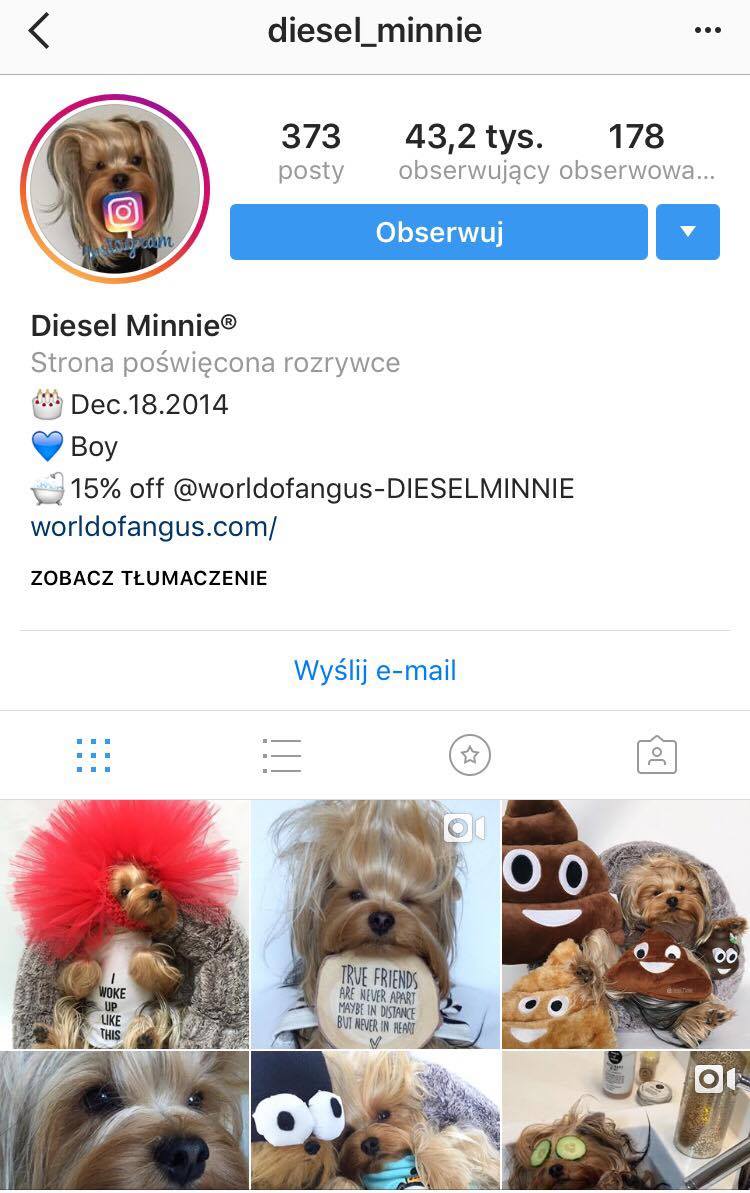
Task: Tap Wyślij e-mail button
Action: (x=375, y=670)
